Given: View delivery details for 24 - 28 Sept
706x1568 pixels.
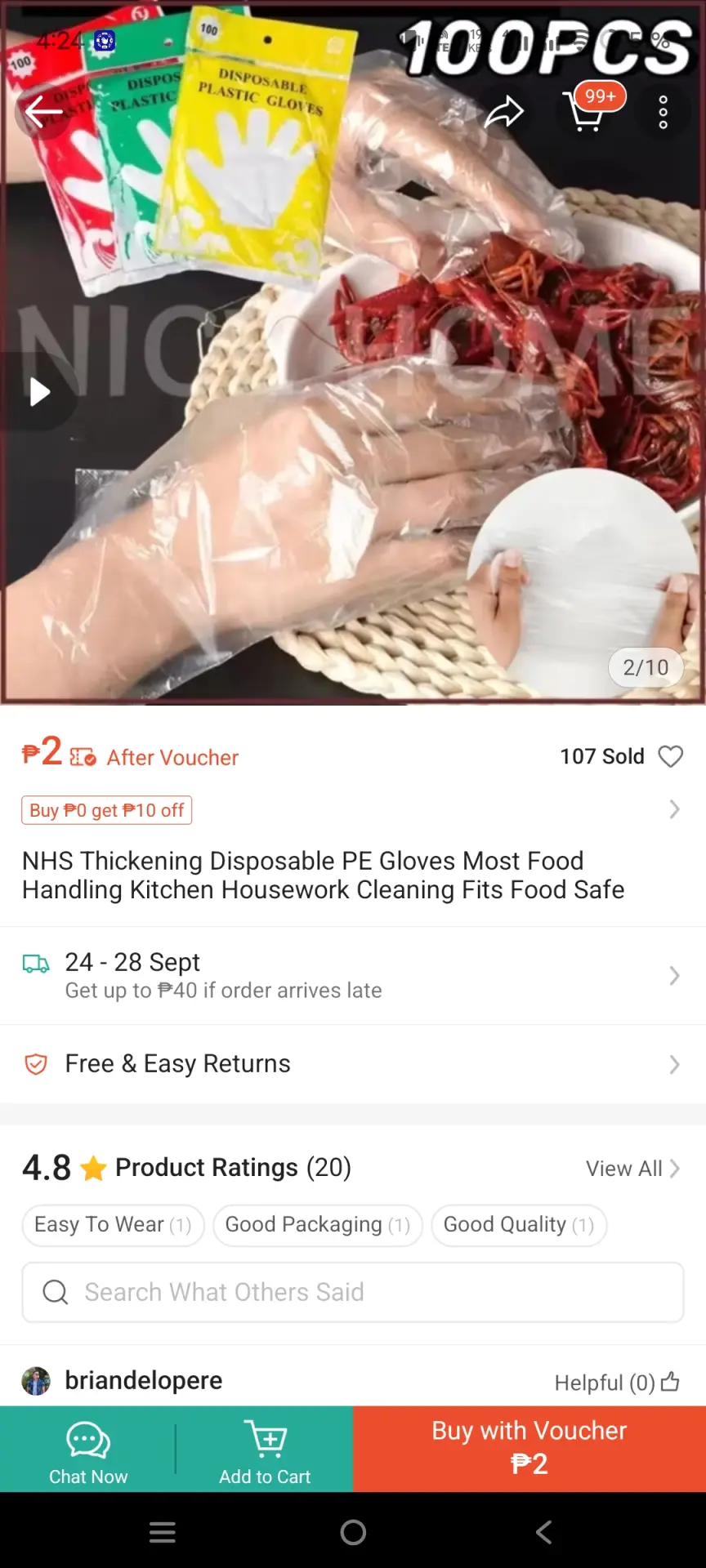Looking at the screenshot, I should point(353,975).
